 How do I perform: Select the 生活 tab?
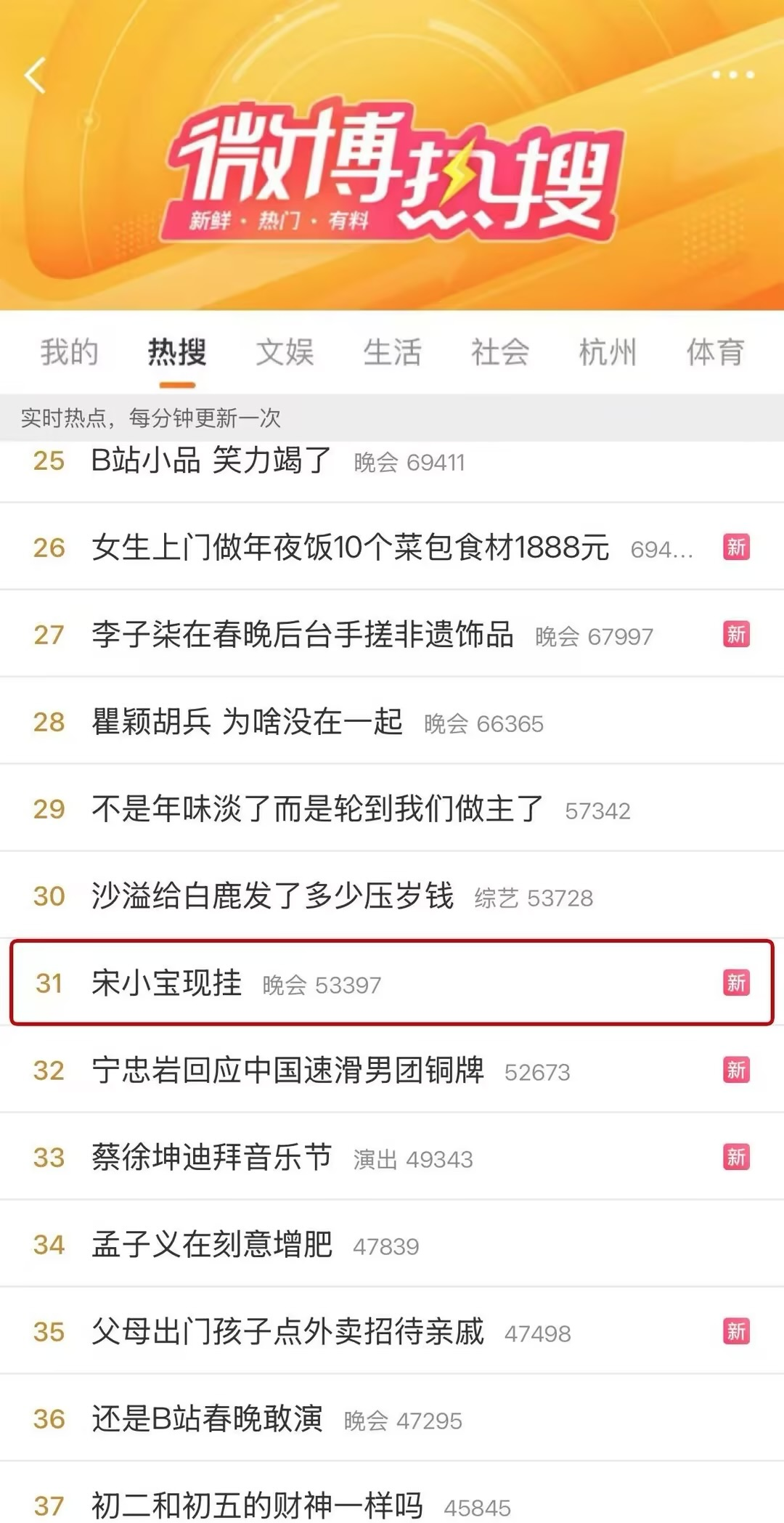(392, 352)
